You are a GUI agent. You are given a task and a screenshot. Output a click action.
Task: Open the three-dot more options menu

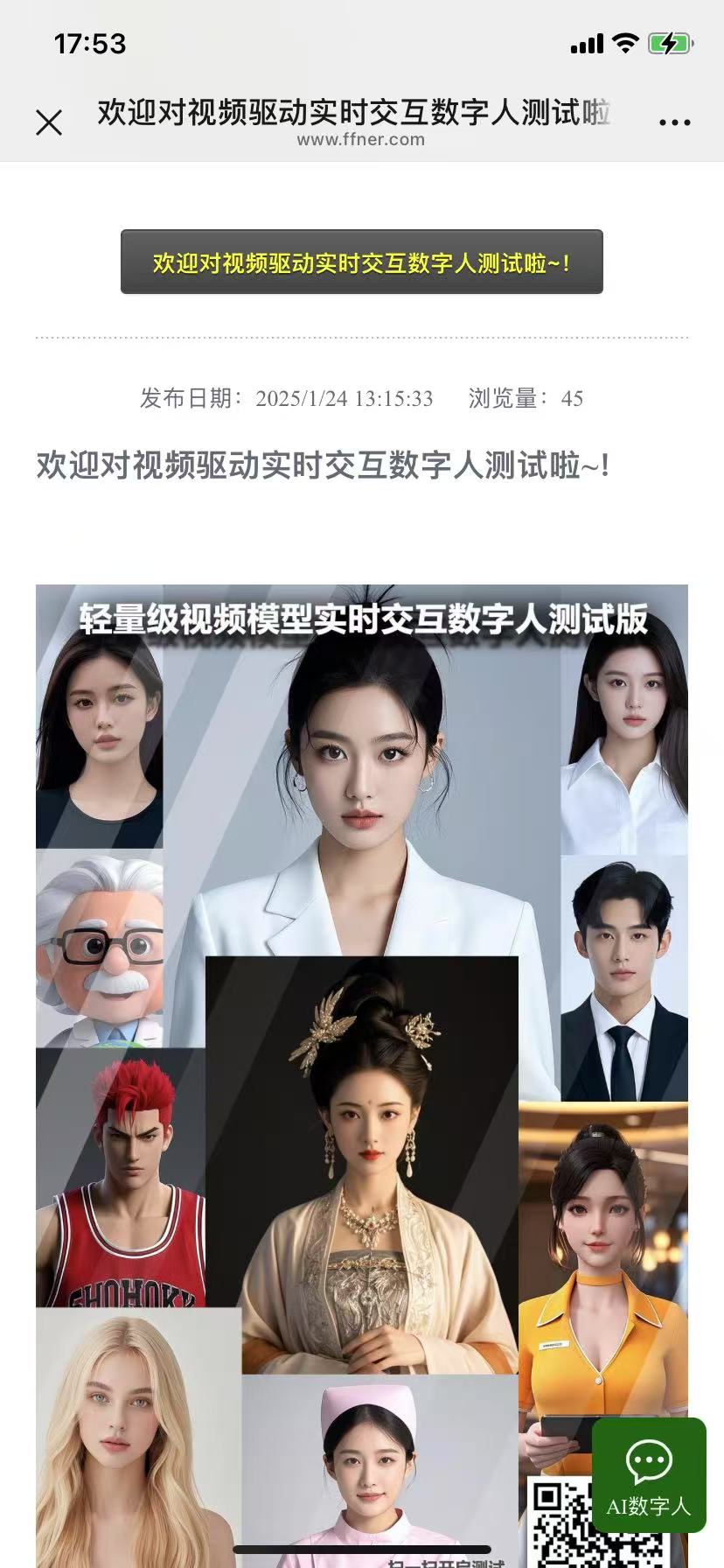pos(674,122)
